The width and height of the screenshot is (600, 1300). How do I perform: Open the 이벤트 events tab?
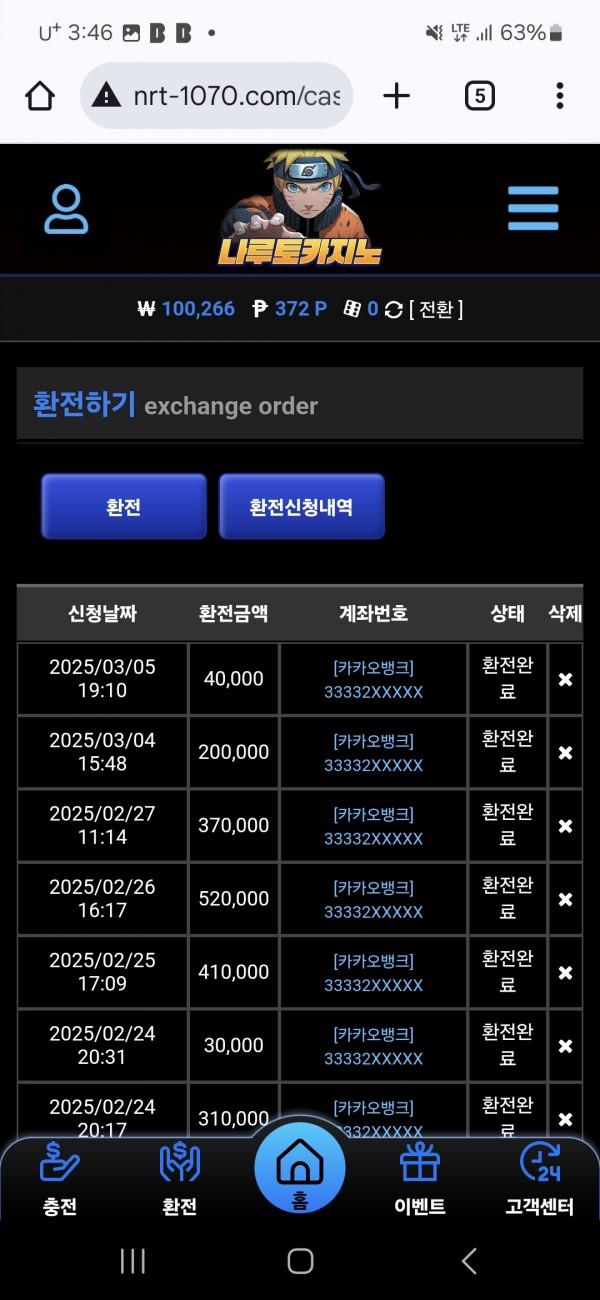pos(420,1180)
